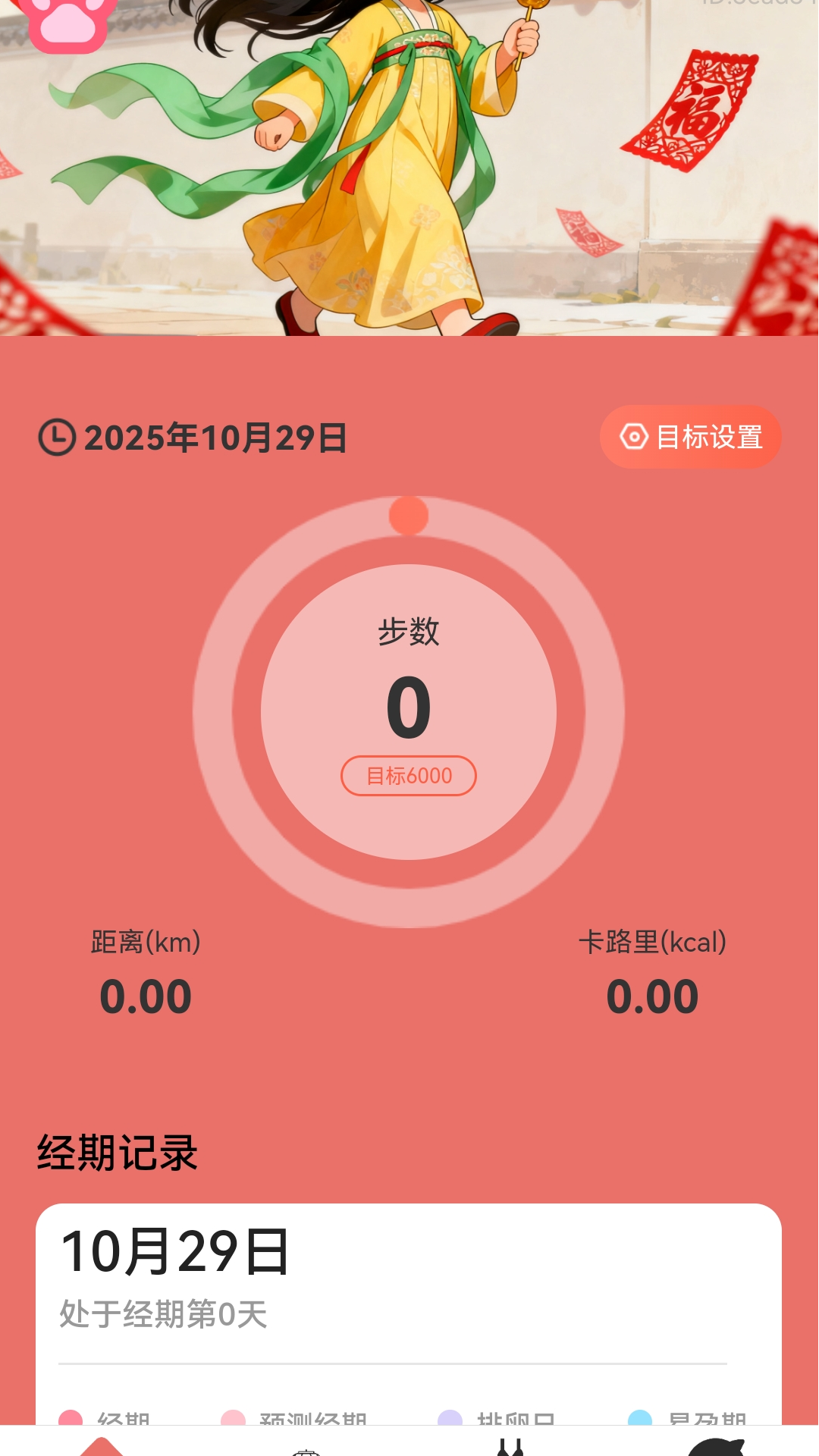
Task: Click the 目标6000 goal badge
Action: [x=409, y=775]
